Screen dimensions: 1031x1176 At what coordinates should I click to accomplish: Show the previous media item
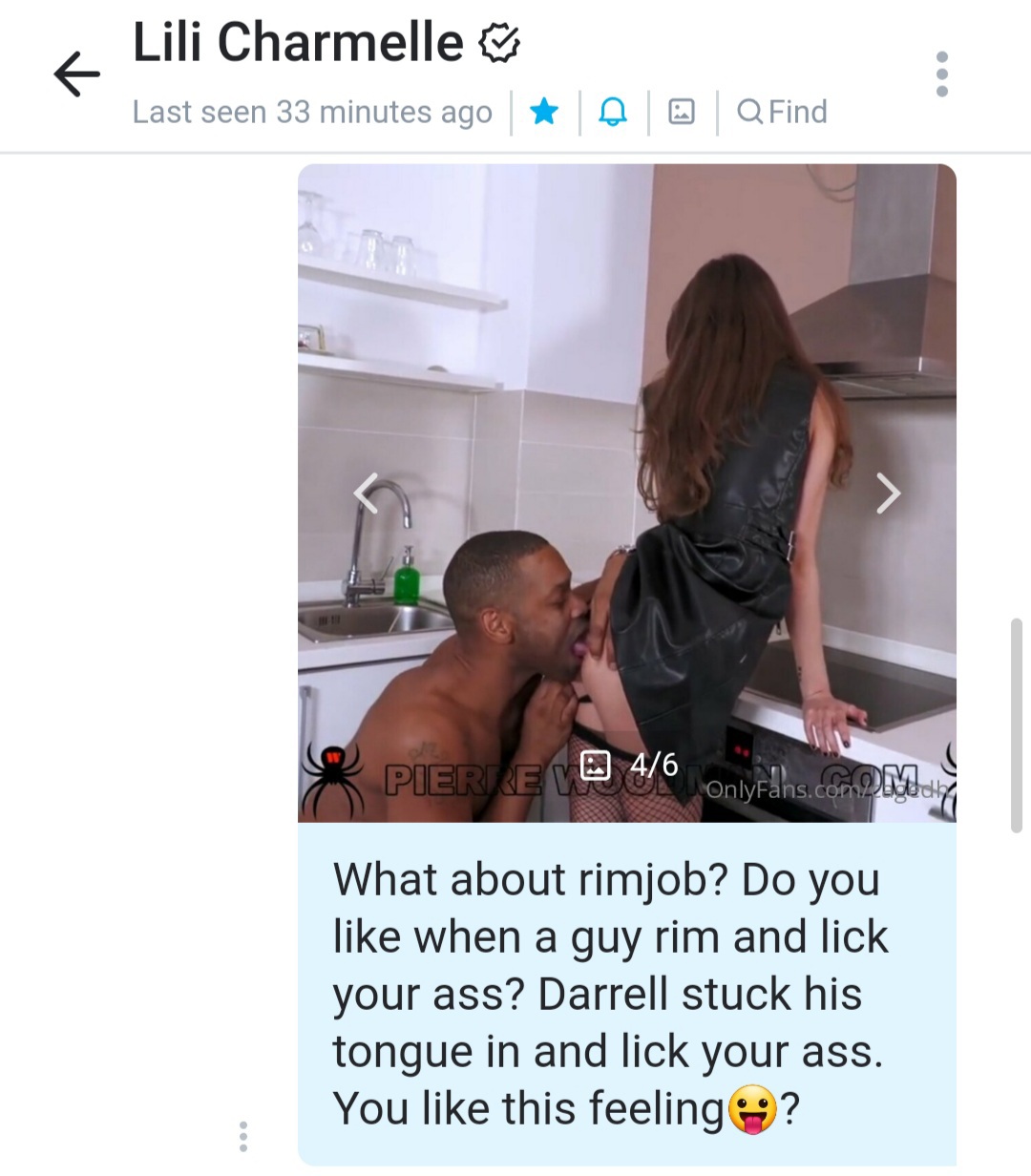(x=367, y=493)
